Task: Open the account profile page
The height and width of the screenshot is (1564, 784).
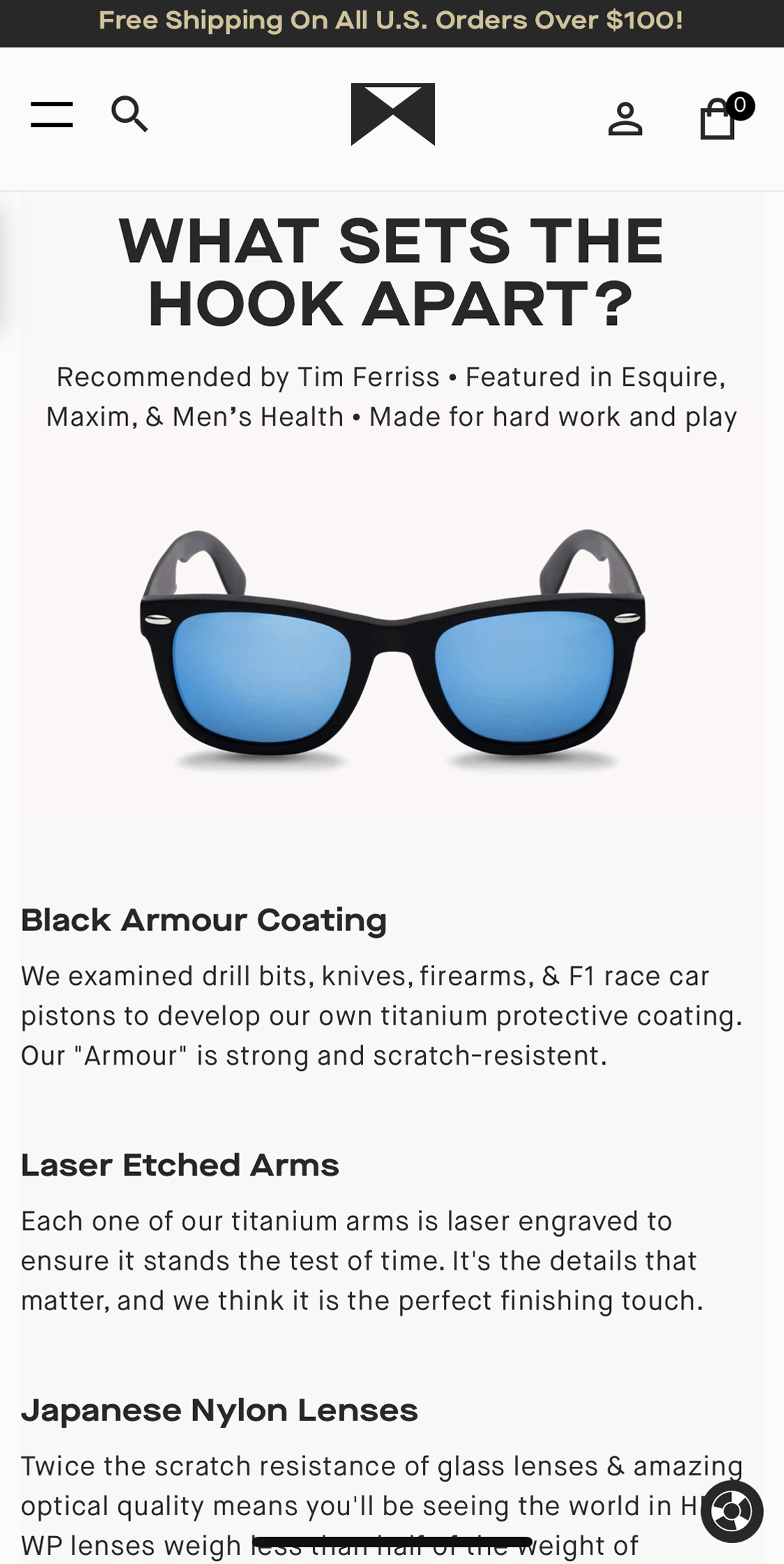Action: (x=624, y=119)
